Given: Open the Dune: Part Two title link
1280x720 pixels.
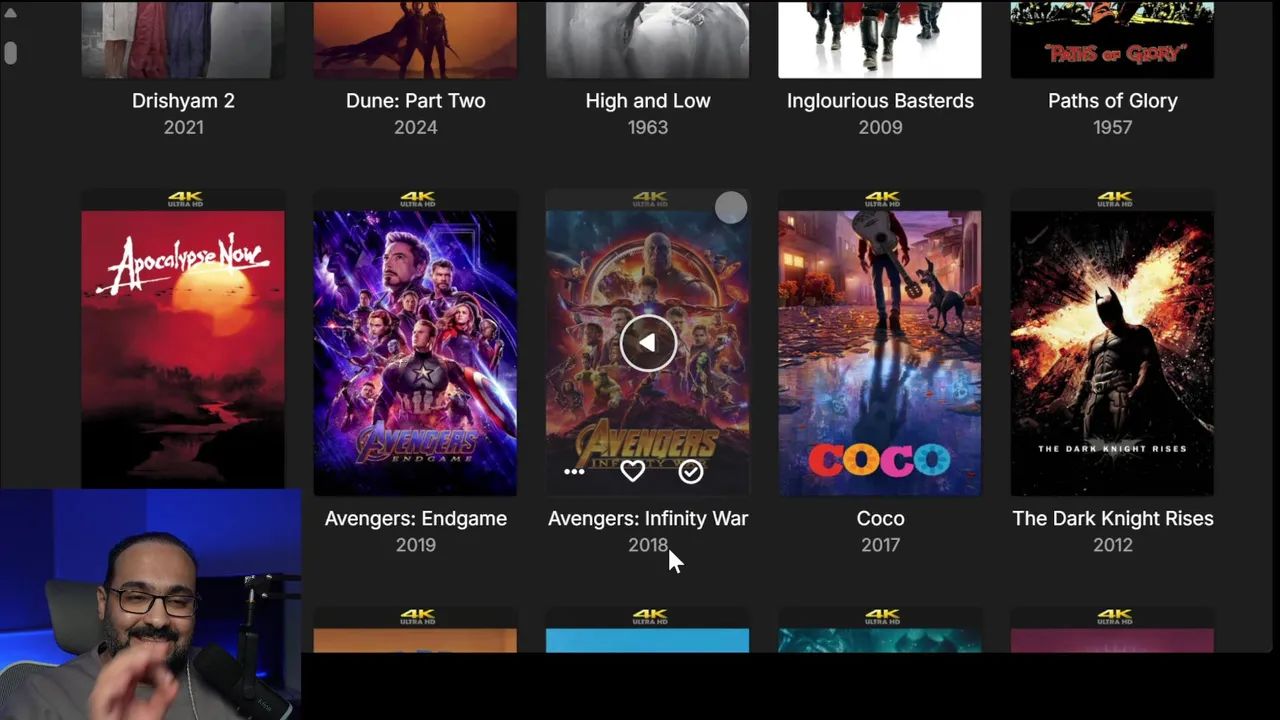Looking at the screenshot, I should pos(415,101).
